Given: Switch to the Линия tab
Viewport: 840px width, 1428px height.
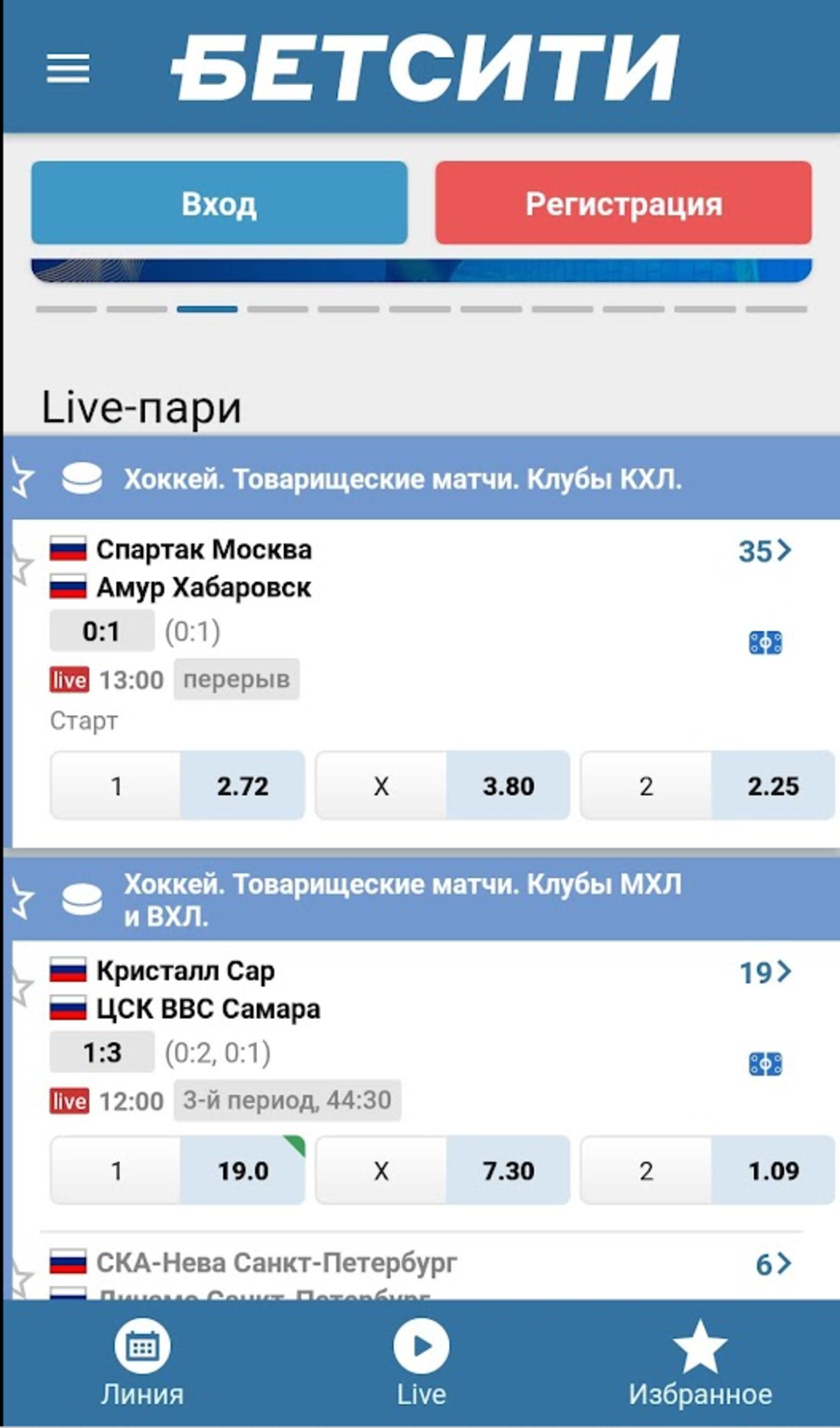Looking at the screenshot, I should click(x=142, y=1362).
